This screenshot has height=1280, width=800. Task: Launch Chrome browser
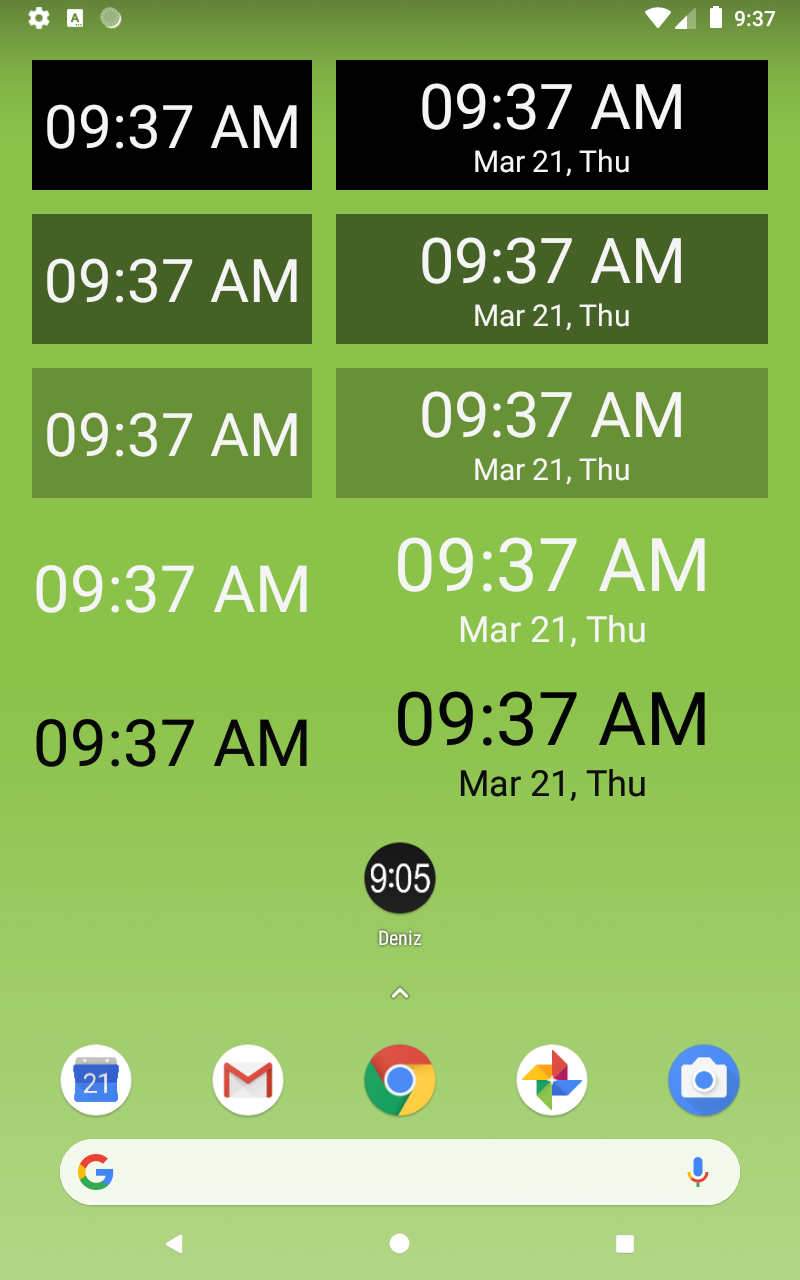[x=400, y=1080]
